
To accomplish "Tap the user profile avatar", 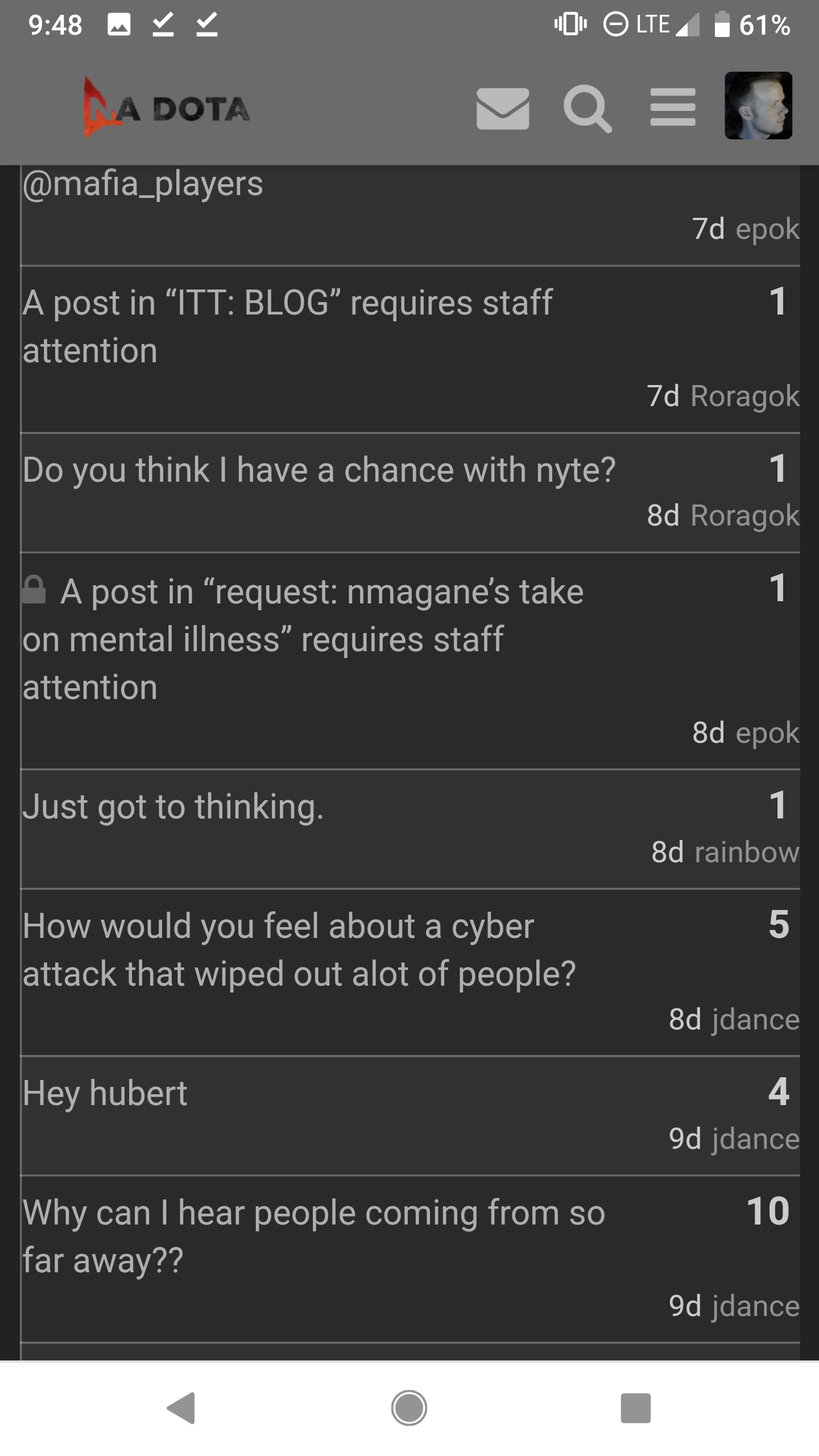I will point(758,105).
